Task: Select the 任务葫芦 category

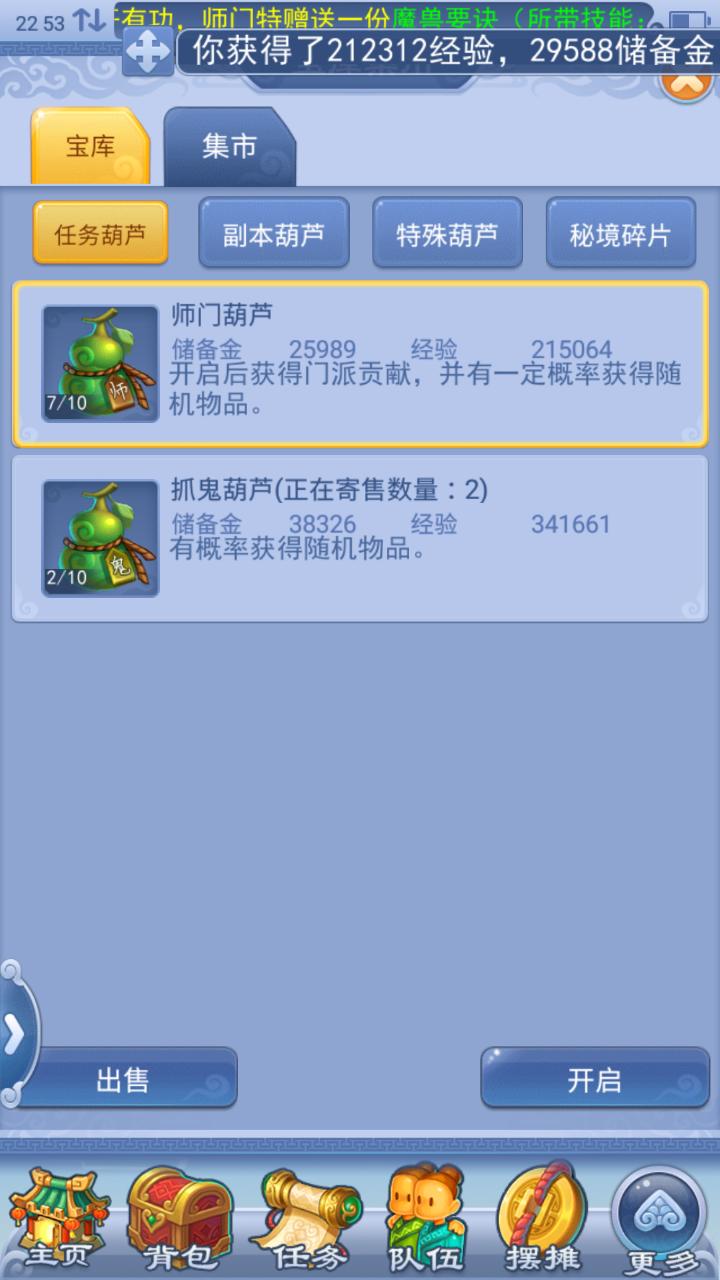Action: click(x=100, y=234)
